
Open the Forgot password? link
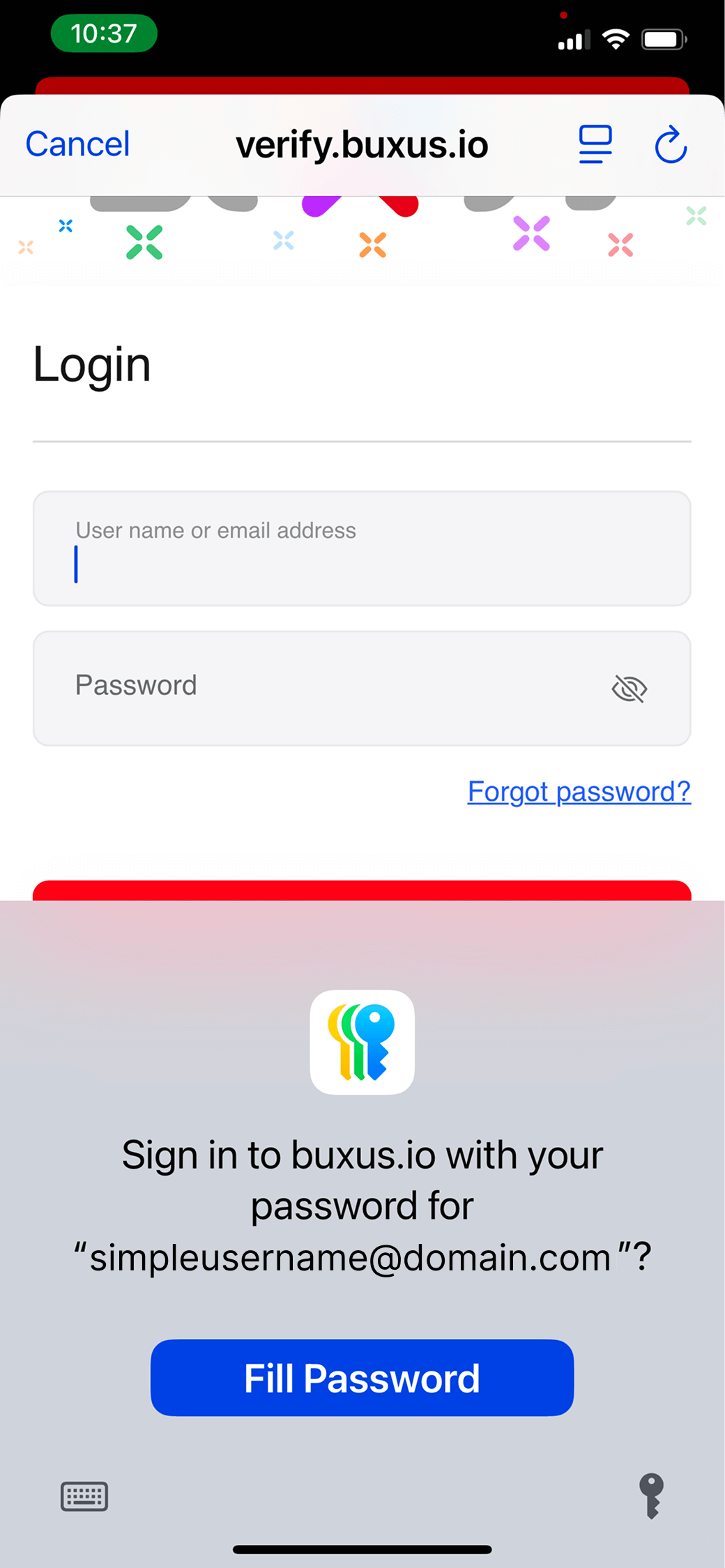[579, 792]
